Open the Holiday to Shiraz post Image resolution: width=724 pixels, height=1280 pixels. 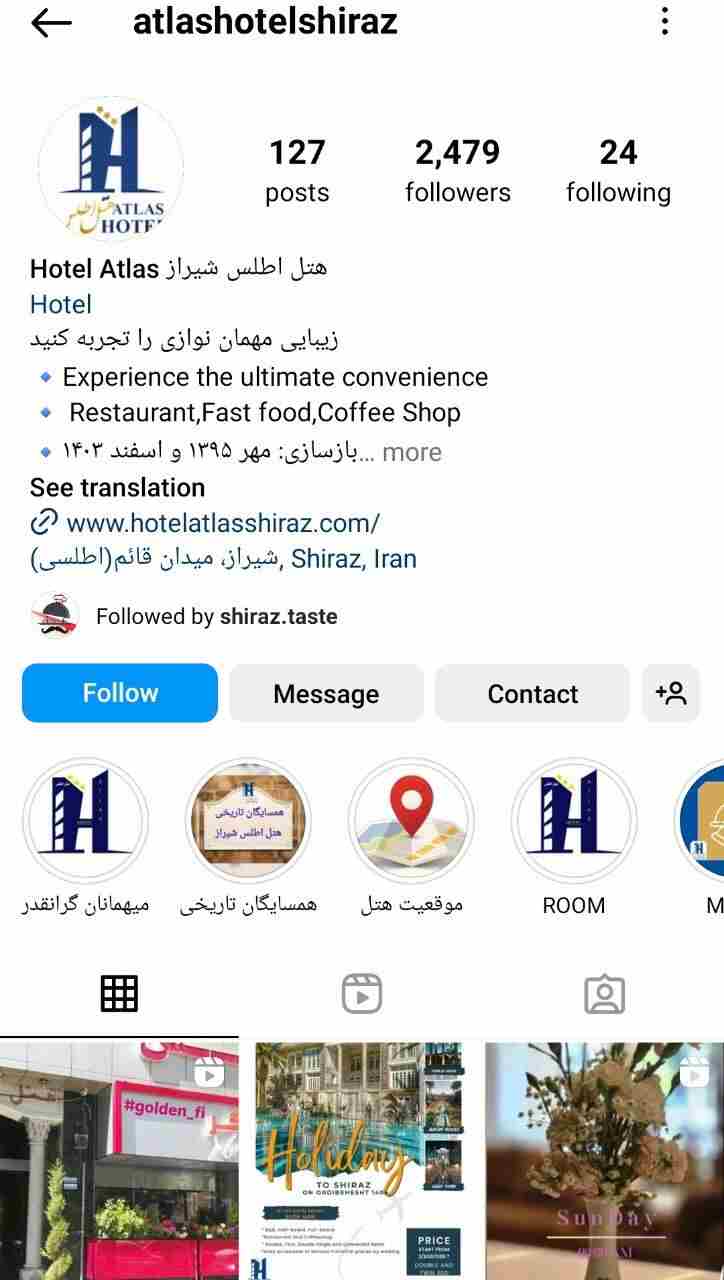(361, 1160)
